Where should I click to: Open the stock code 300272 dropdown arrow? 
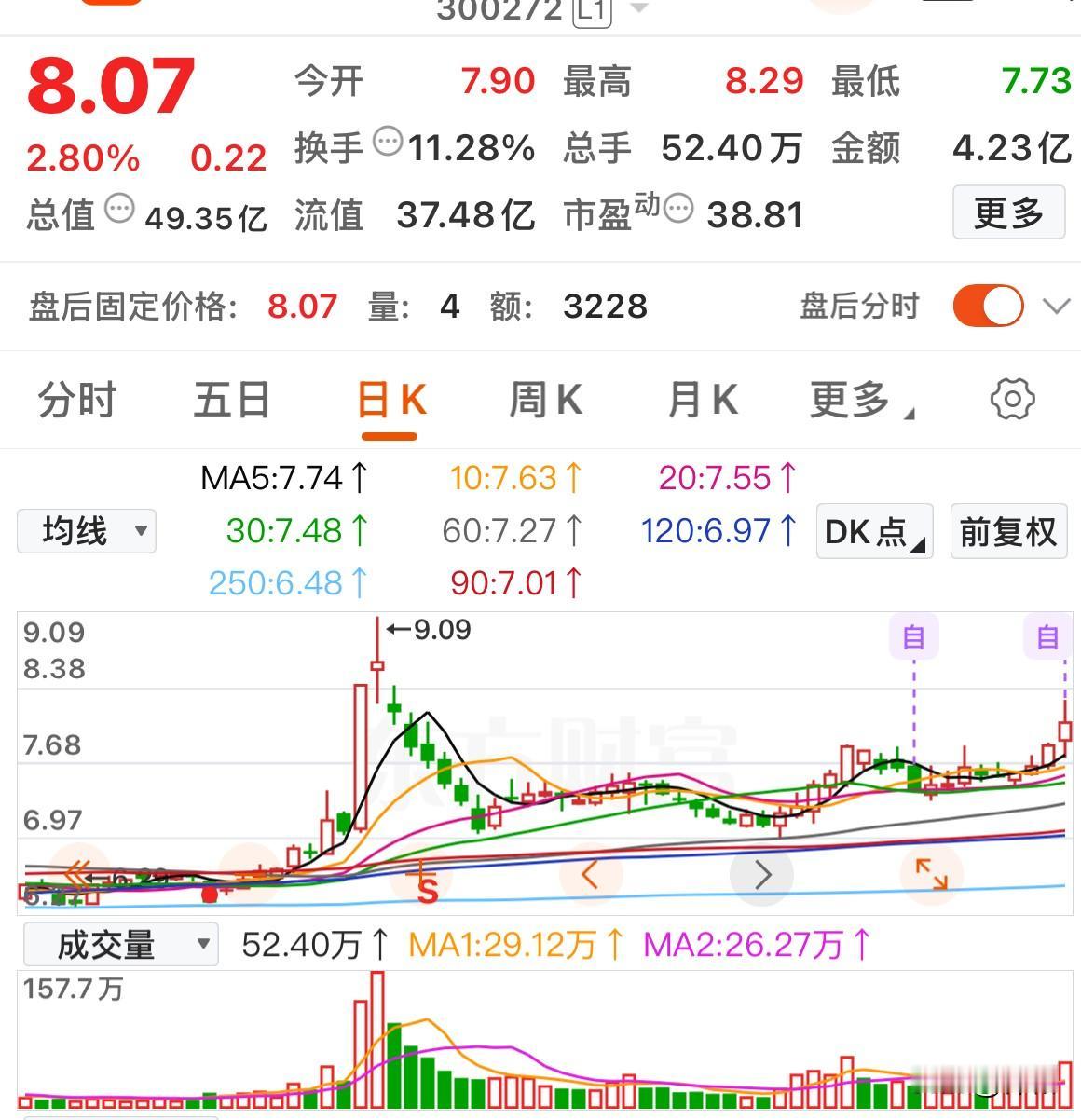pos(639,8)
